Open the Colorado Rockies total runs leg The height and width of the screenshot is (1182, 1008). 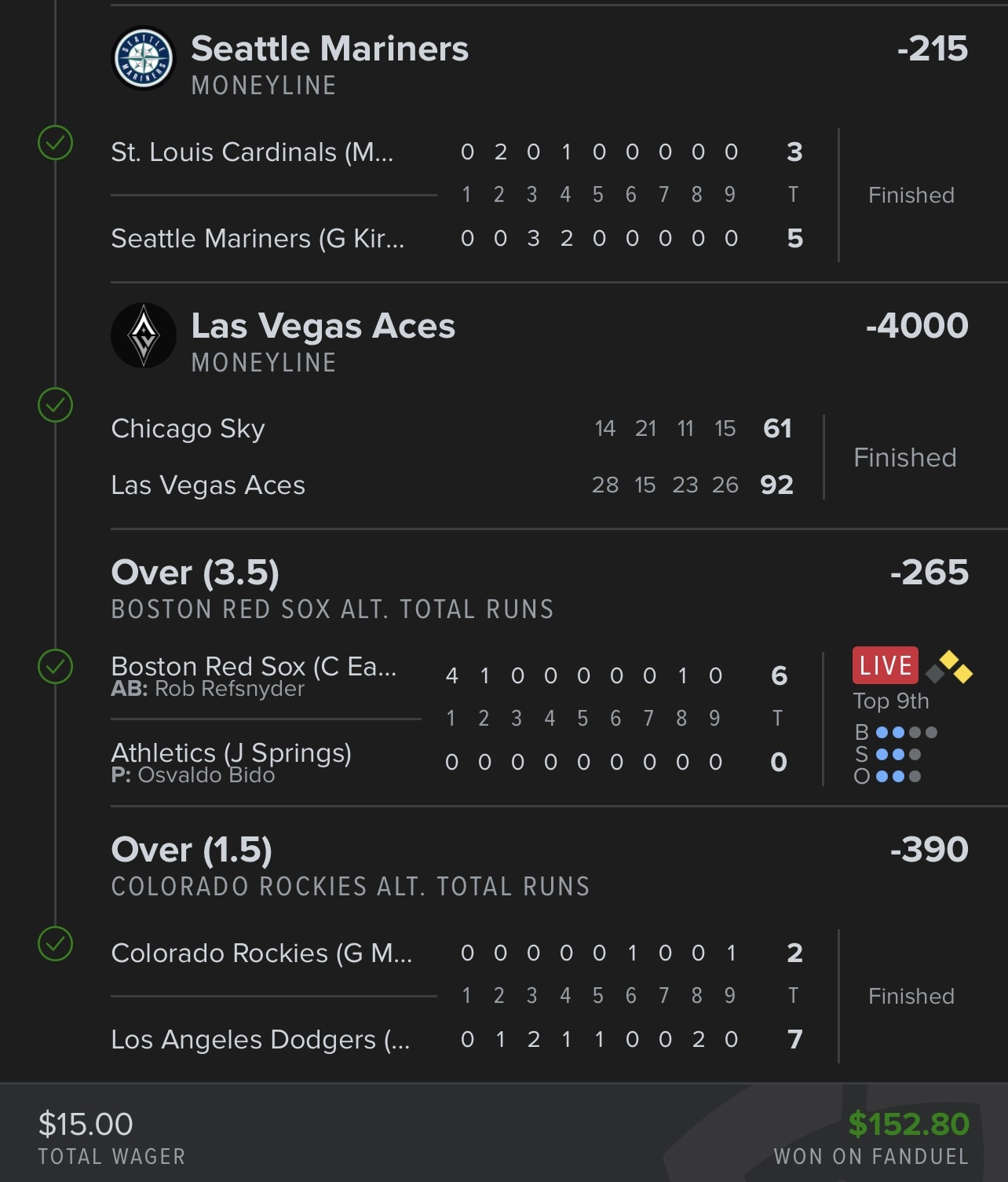click(x=349, y=886)
